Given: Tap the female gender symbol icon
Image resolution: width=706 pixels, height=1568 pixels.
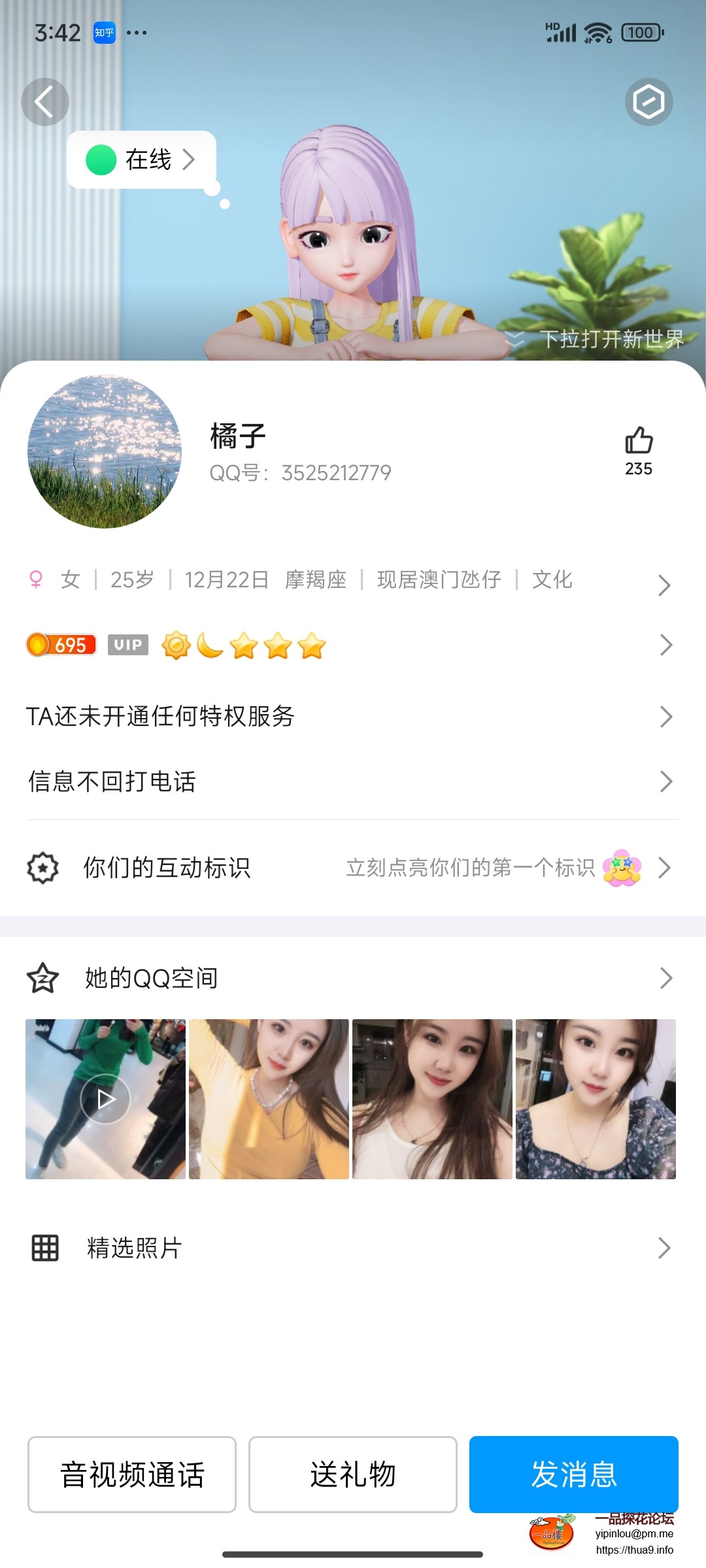Looking at the screenshot, I should [36, 579].
